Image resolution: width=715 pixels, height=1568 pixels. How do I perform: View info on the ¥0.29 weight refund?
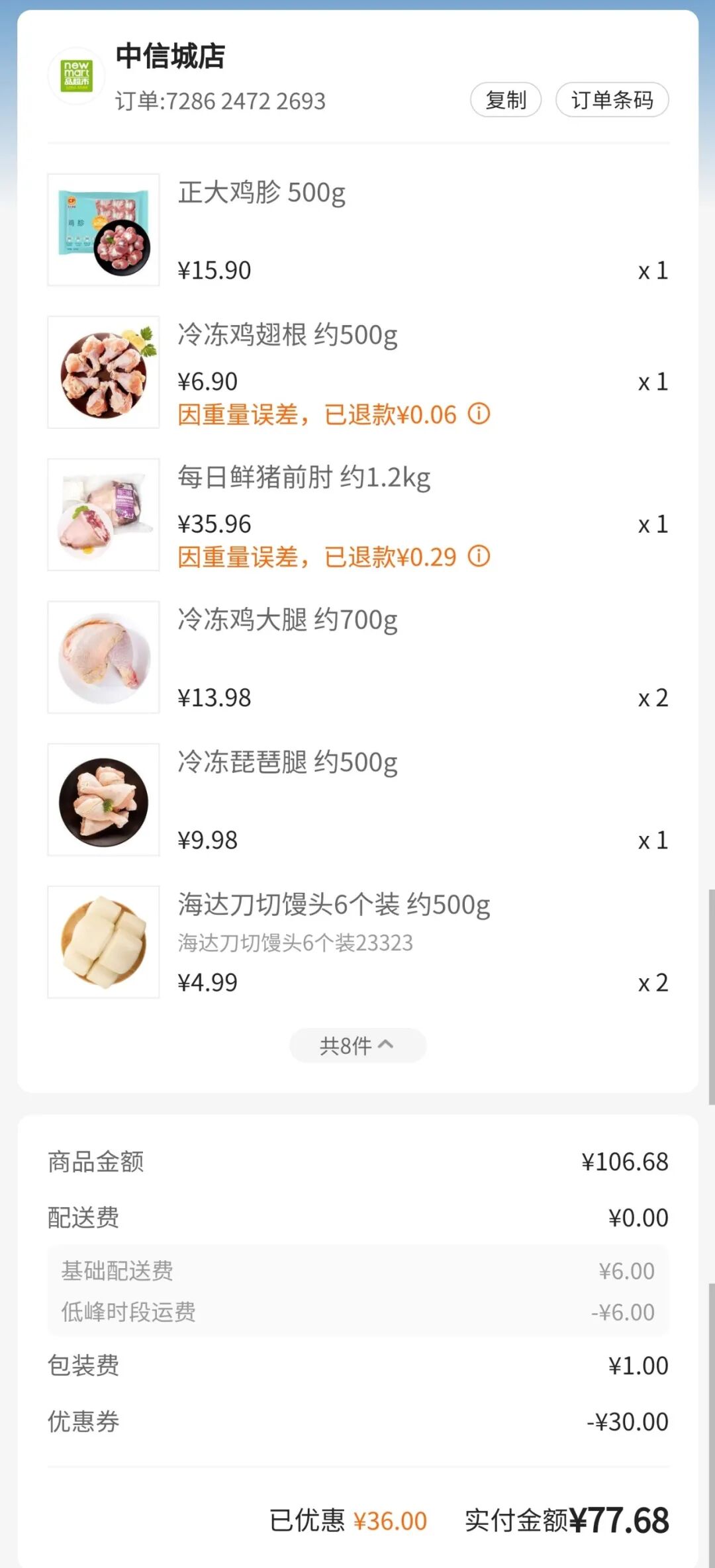[x=479, y=556]
